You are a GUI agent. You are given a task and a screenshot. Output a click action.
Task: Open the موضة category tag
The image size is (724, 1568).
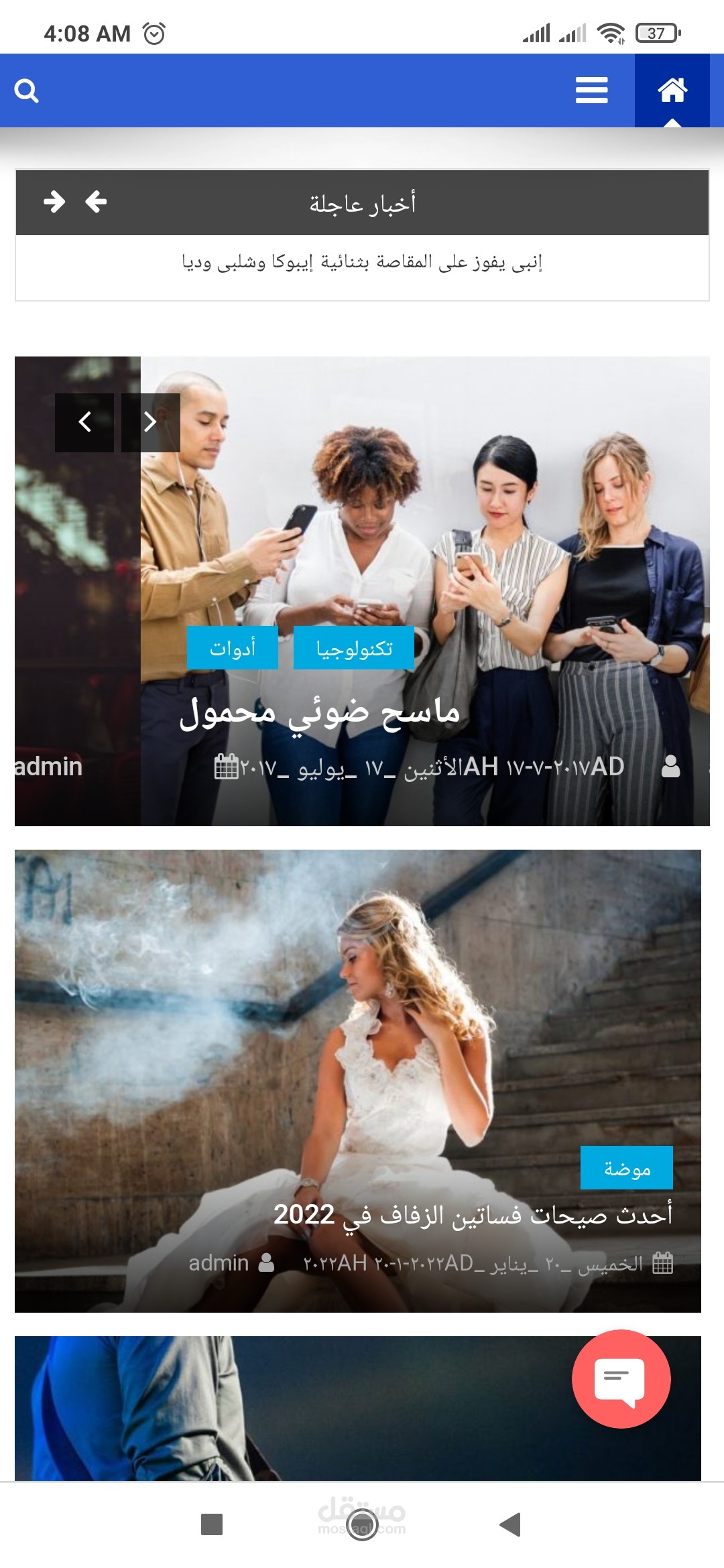(626, 1168)
